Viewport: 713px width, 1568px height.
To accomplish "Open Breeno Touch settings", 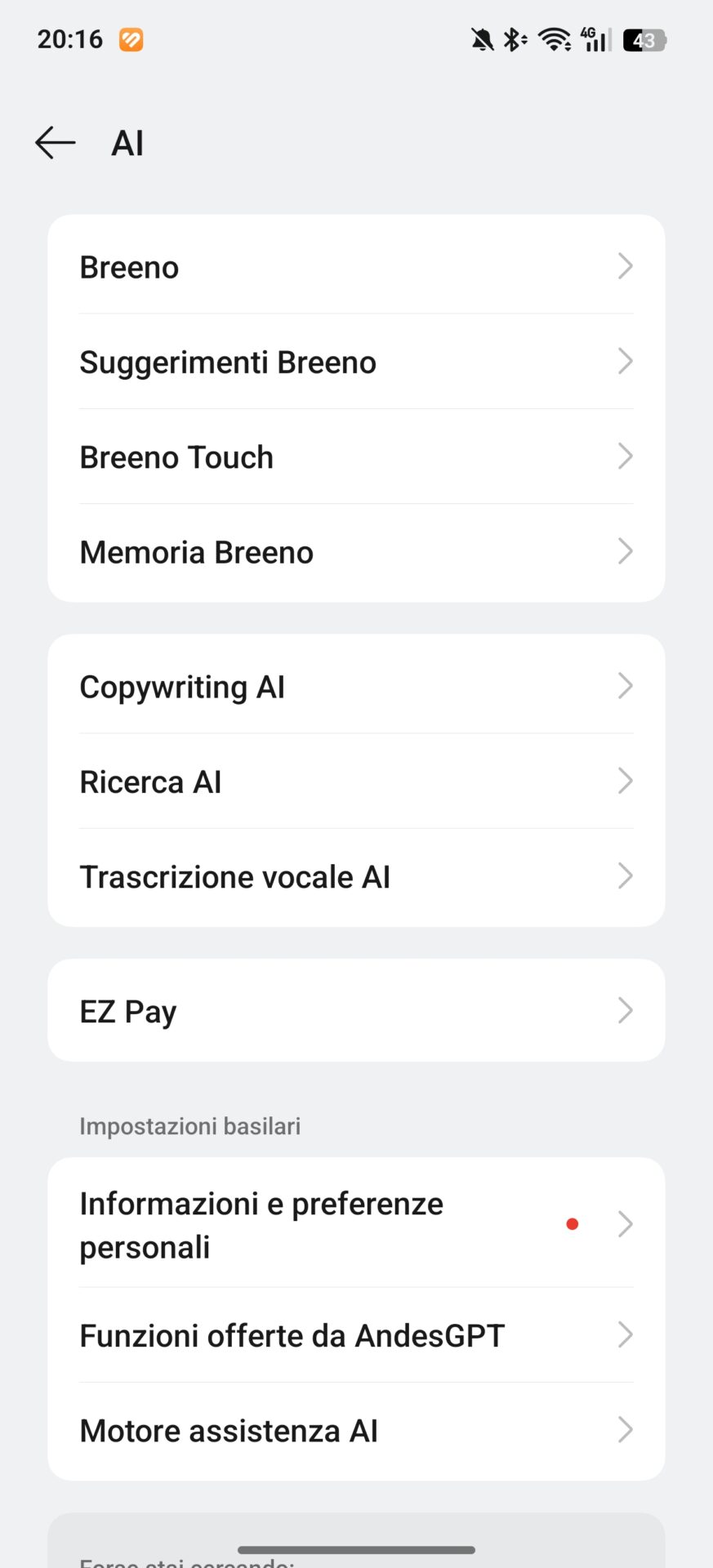I will click(356, 457).
